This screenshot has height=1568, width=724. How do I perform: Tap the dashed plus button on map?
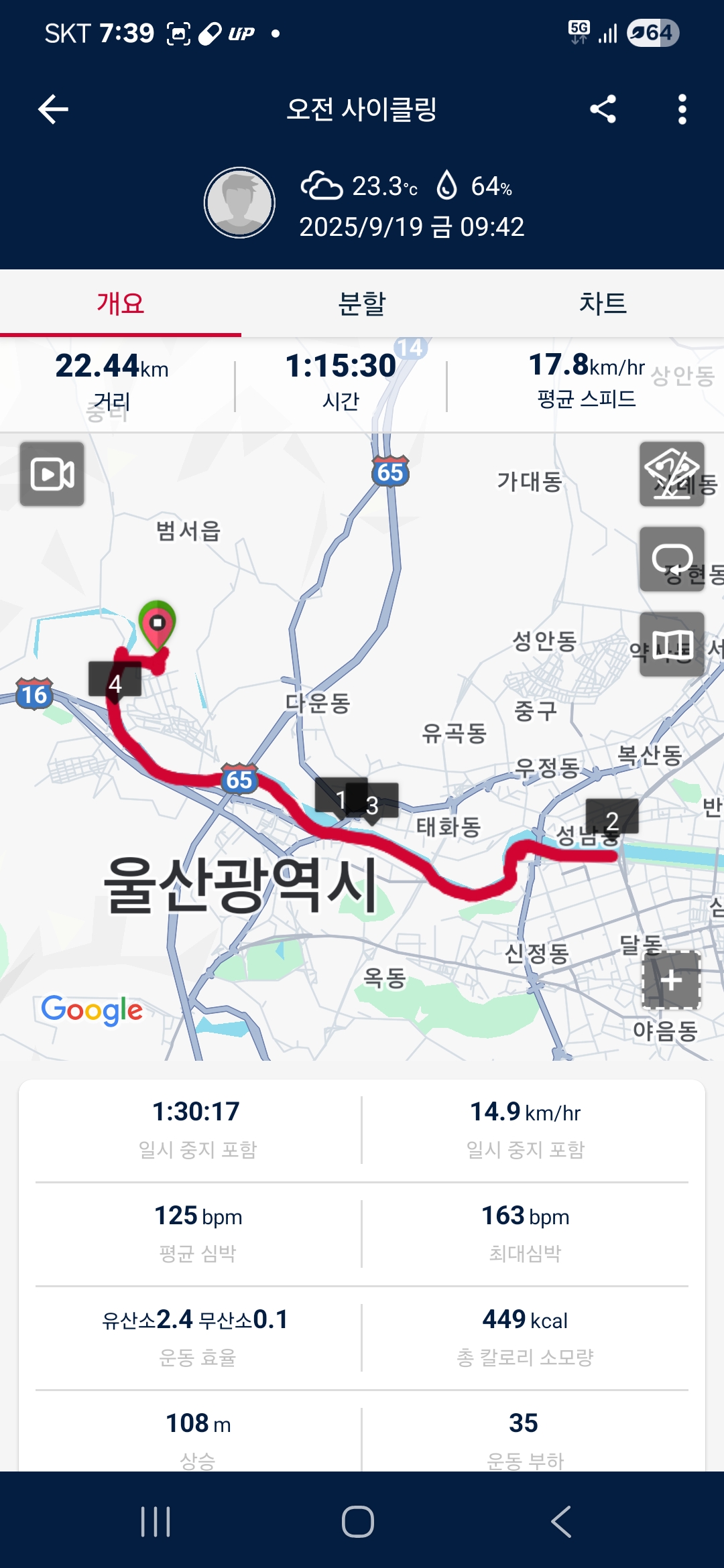[671, 980]
